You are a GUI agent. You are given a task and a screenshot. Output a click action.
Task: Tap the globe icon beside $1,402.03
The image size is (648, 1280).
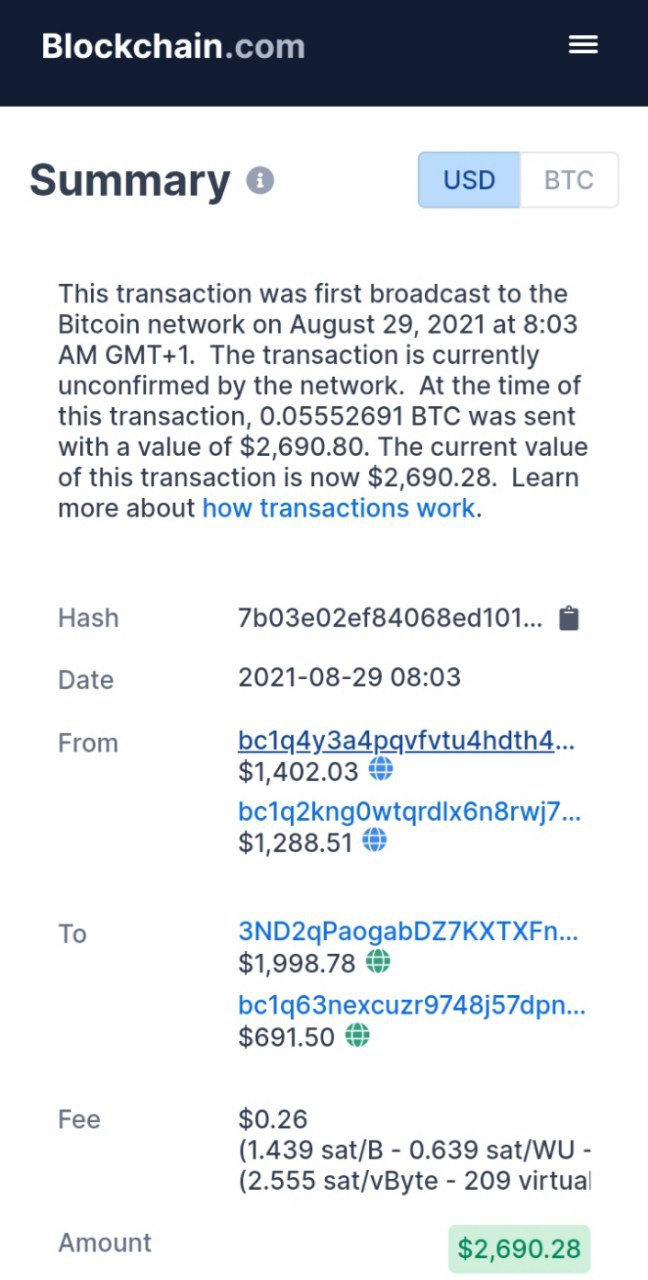coord(381,770)
